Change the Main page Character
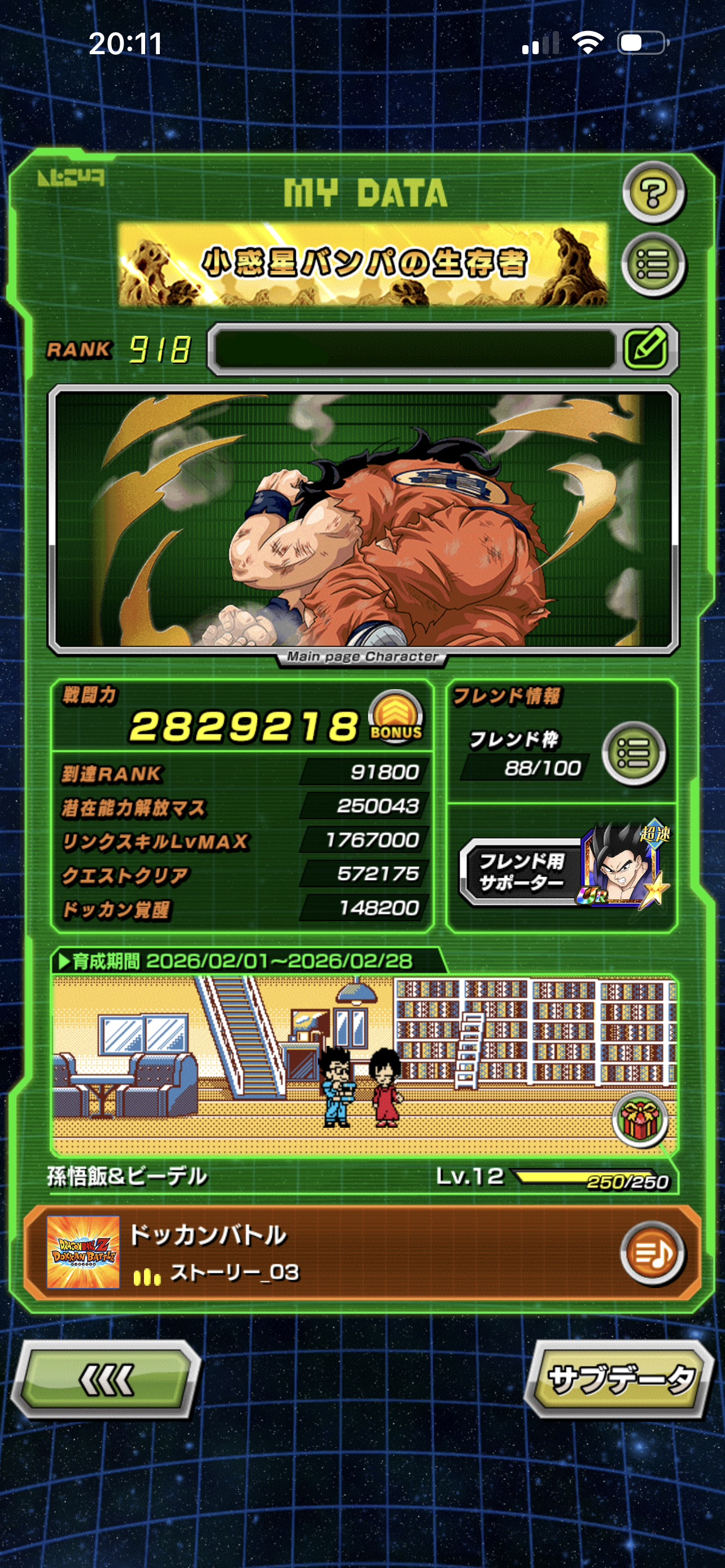The height and width of the screenshot is (1568, 725). click(x=364, y=520)
